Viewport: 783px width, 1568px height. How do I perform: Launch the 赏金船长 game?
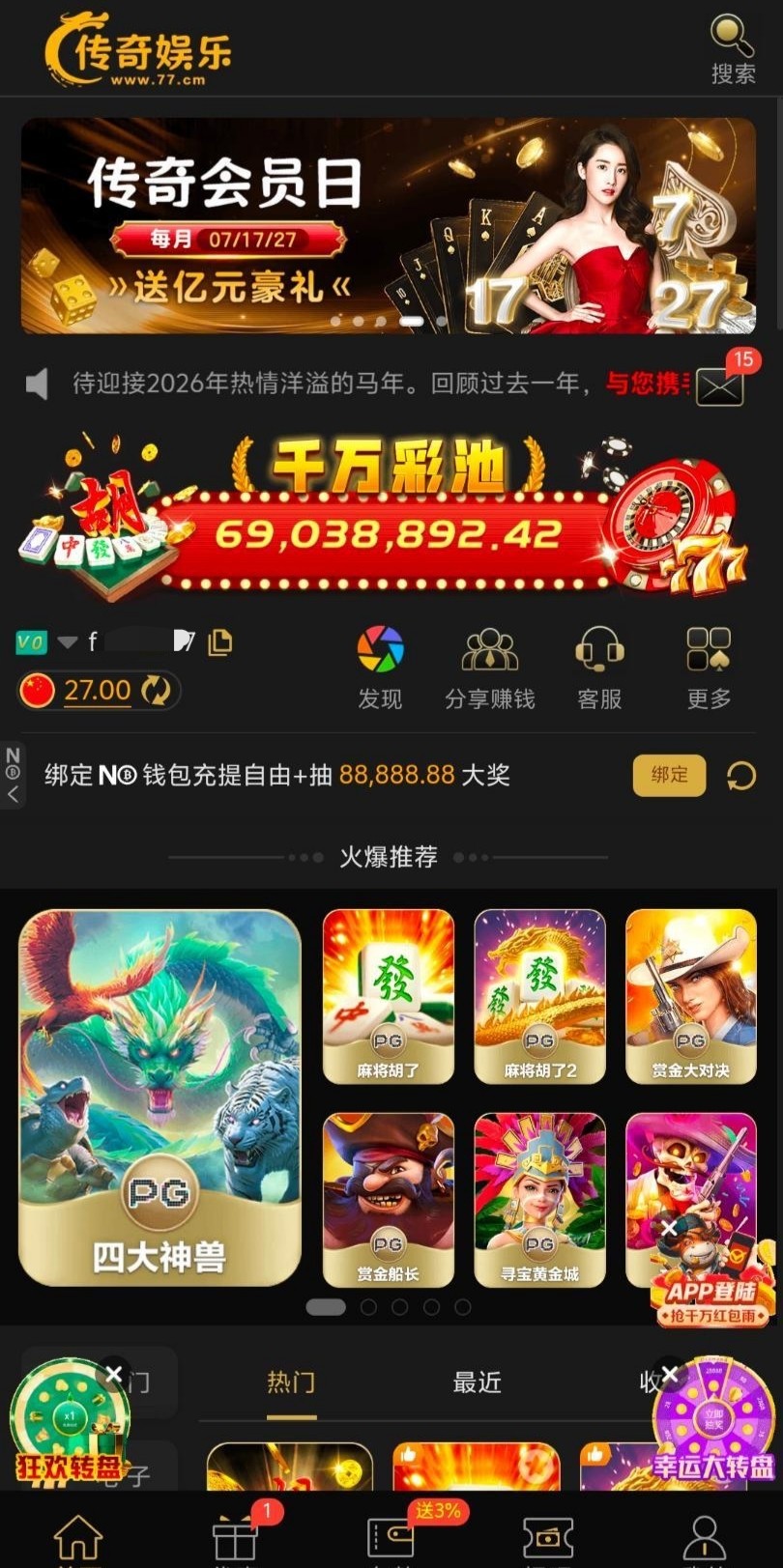(x=388, y=1198)
